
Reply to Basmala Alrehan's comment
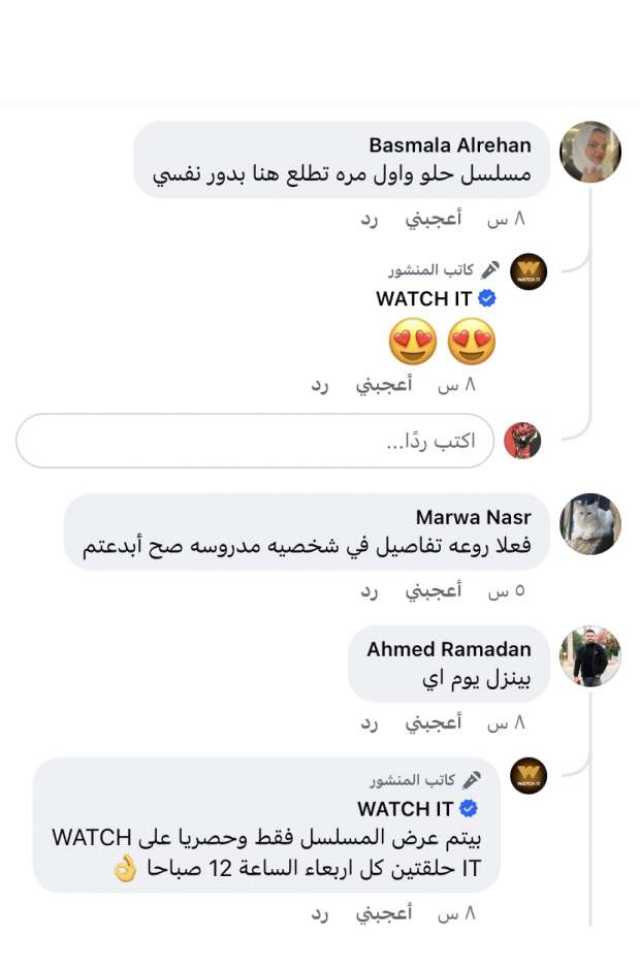[370, 219]
